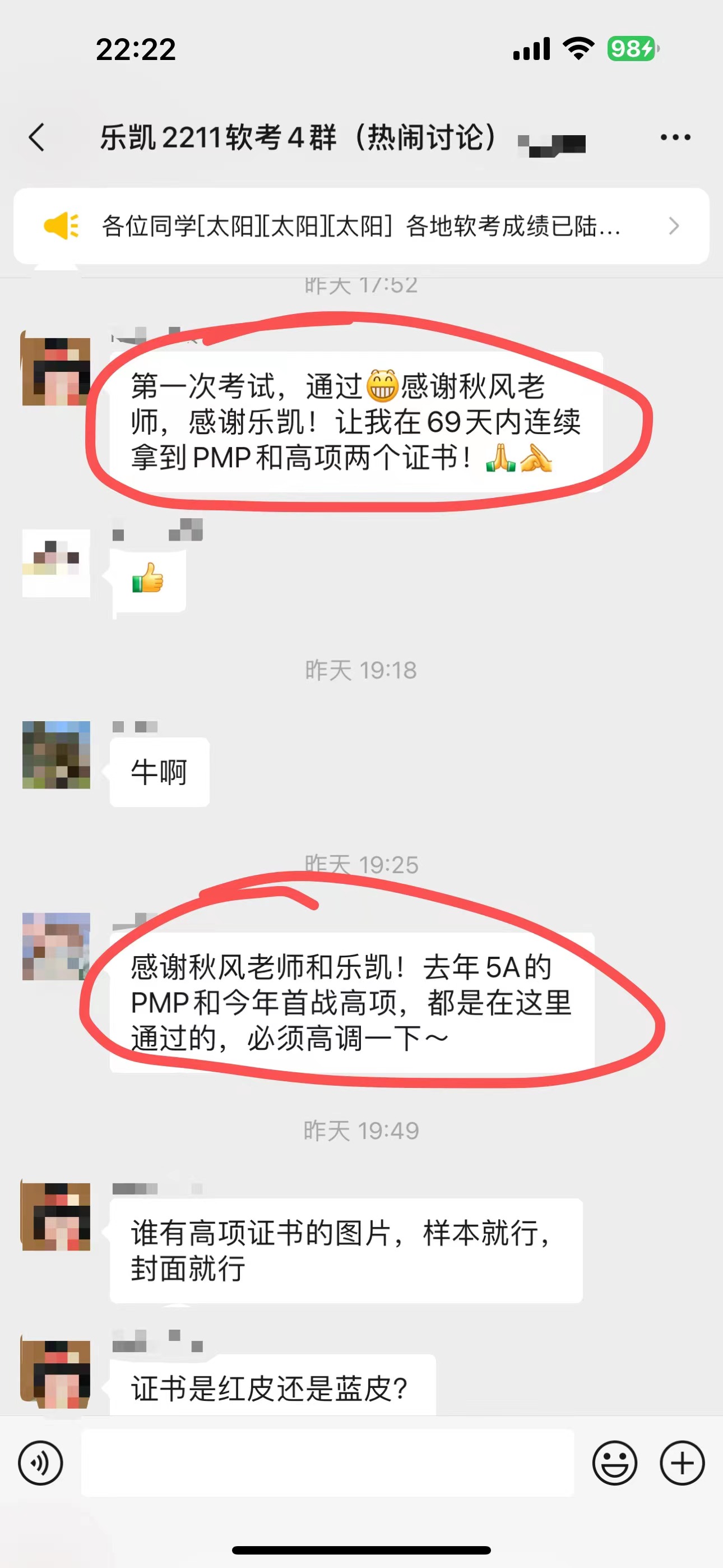This screenshot has height=1568, width=723.
Task: View the profile of the 去年5A的PMP sender
Action: (56, 947)
